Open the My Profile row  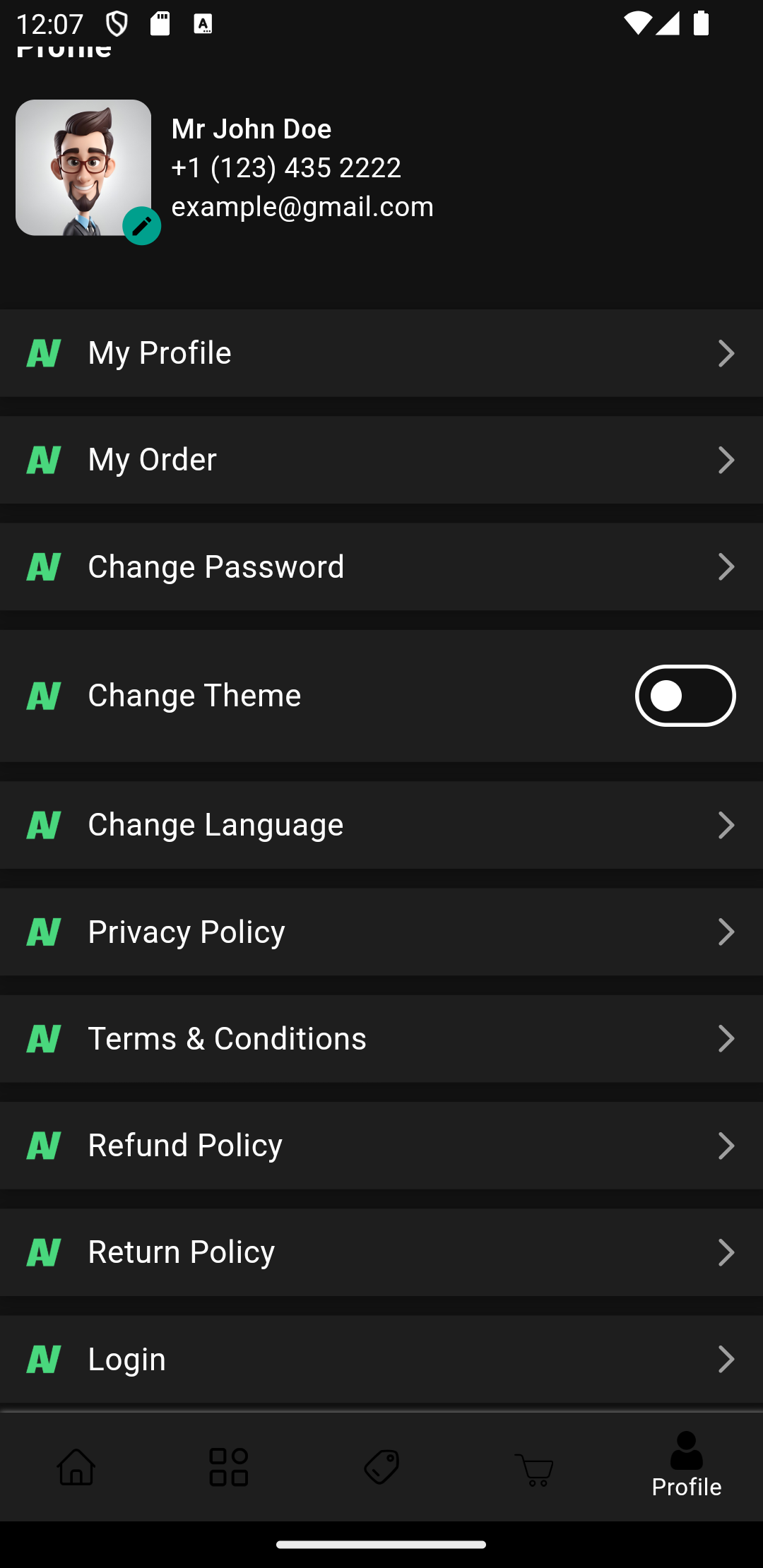click(381, 353)
